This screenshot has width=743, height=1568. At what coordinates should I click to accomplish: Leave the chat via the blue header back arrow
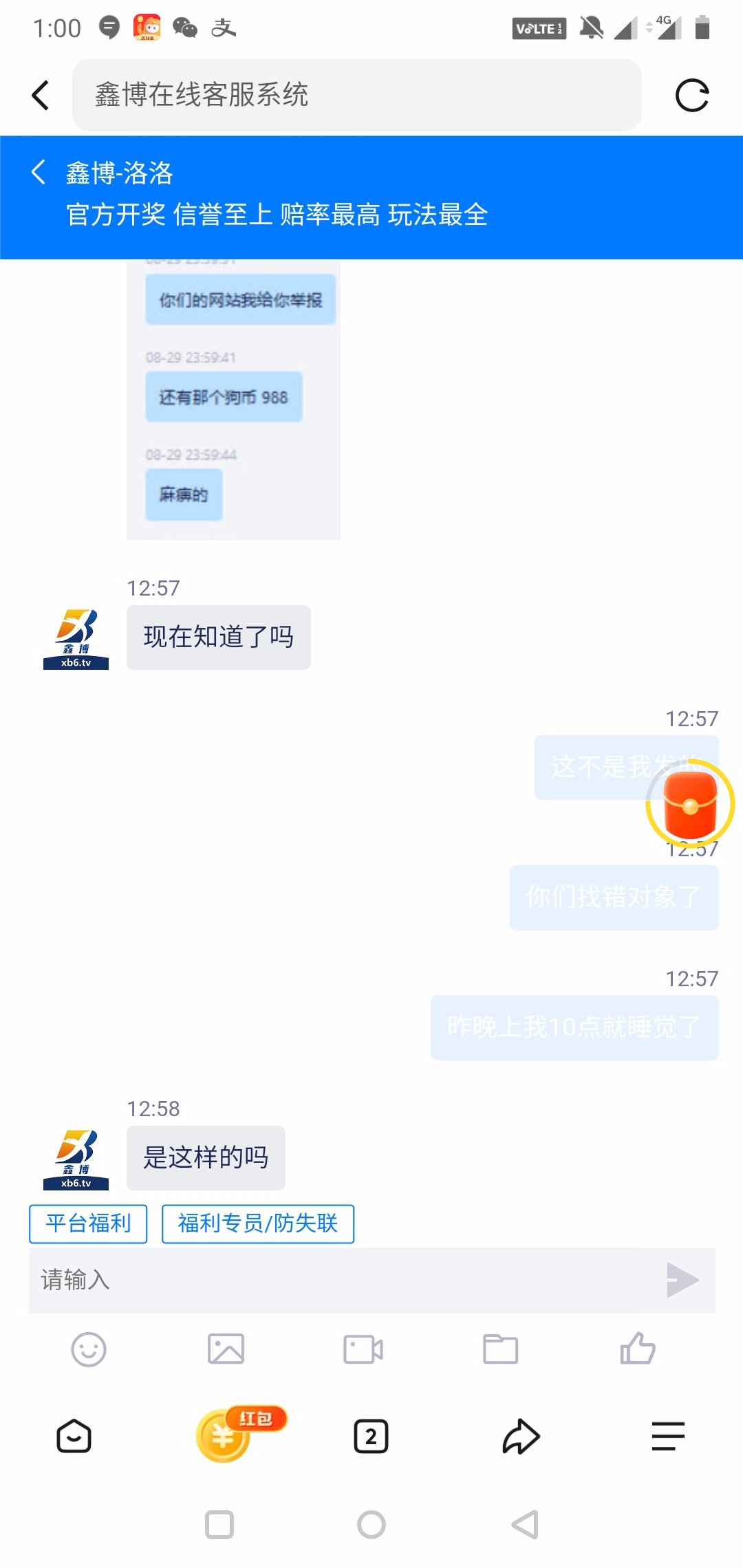pyautogui.click(x=39, y=172)
